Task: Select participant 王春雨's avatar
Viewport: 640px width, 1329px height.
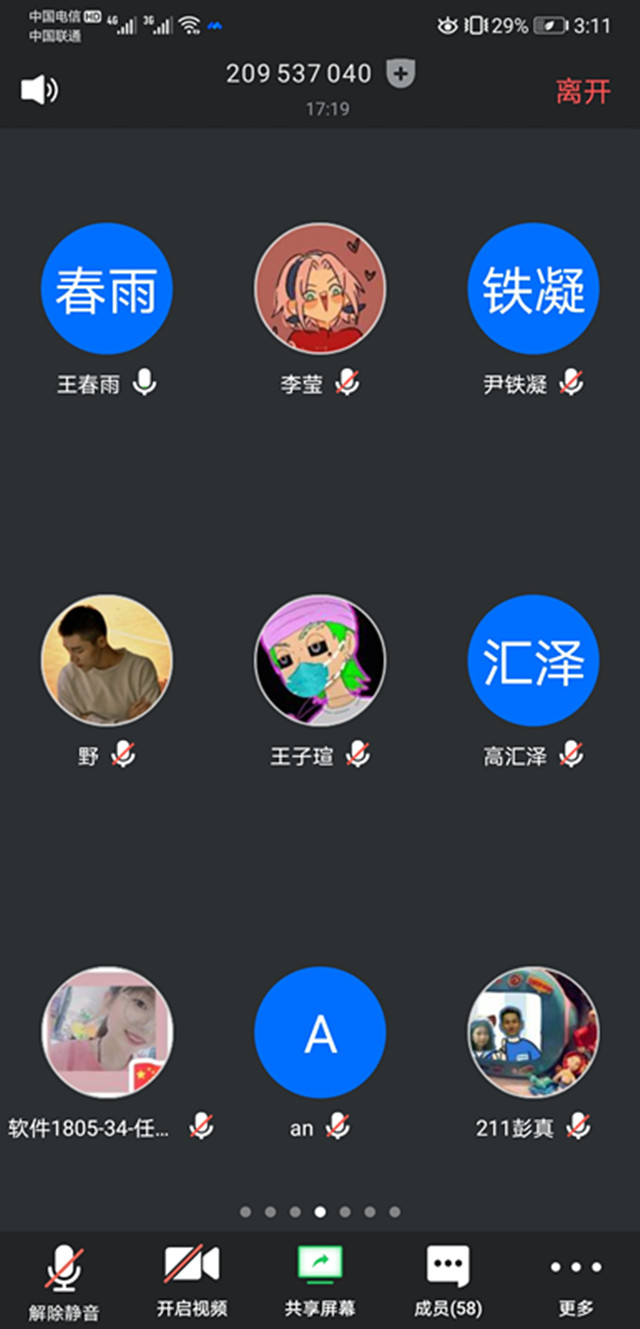Action: coord(106,289)
